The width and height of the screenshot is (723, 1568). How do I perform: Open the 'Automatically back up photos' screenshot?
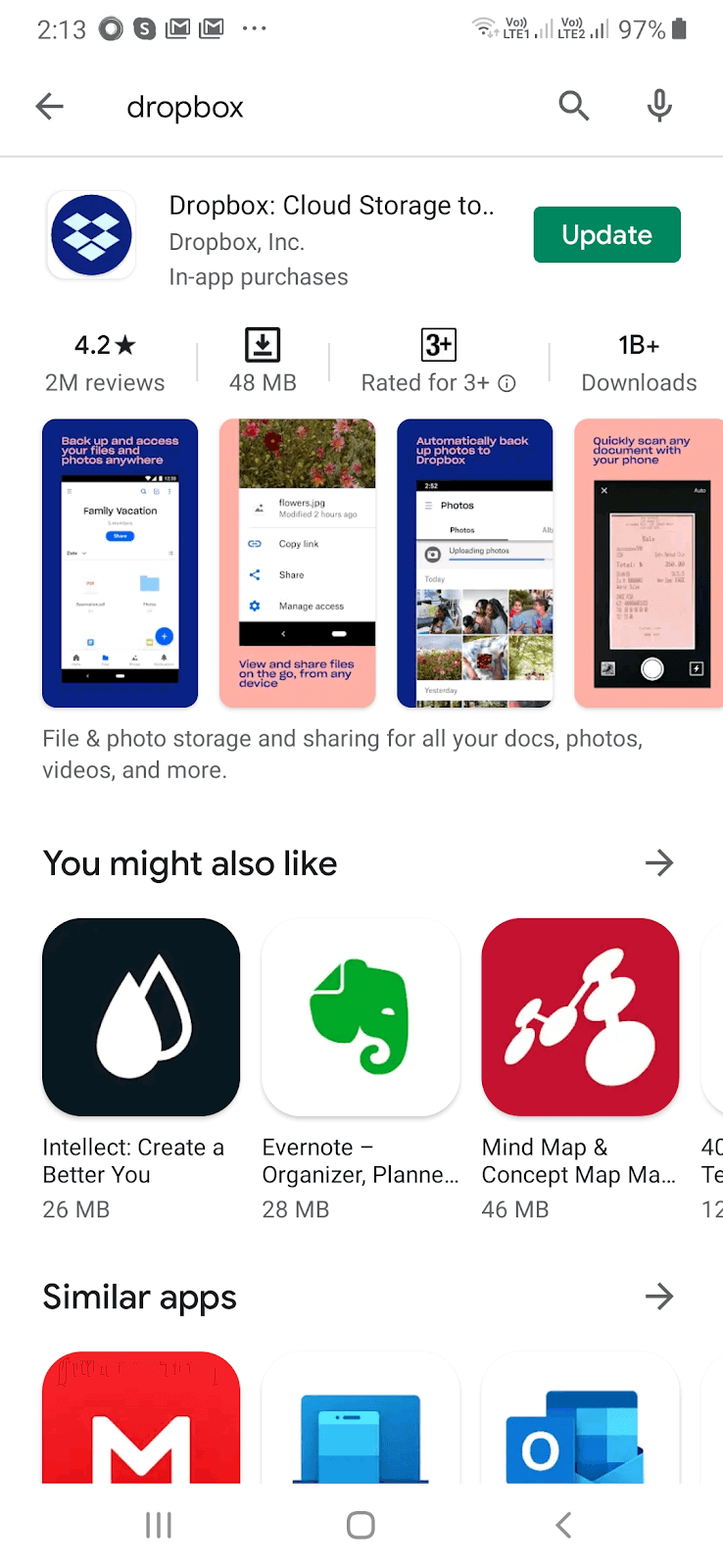pyautogui.click(x=475, y=563)
